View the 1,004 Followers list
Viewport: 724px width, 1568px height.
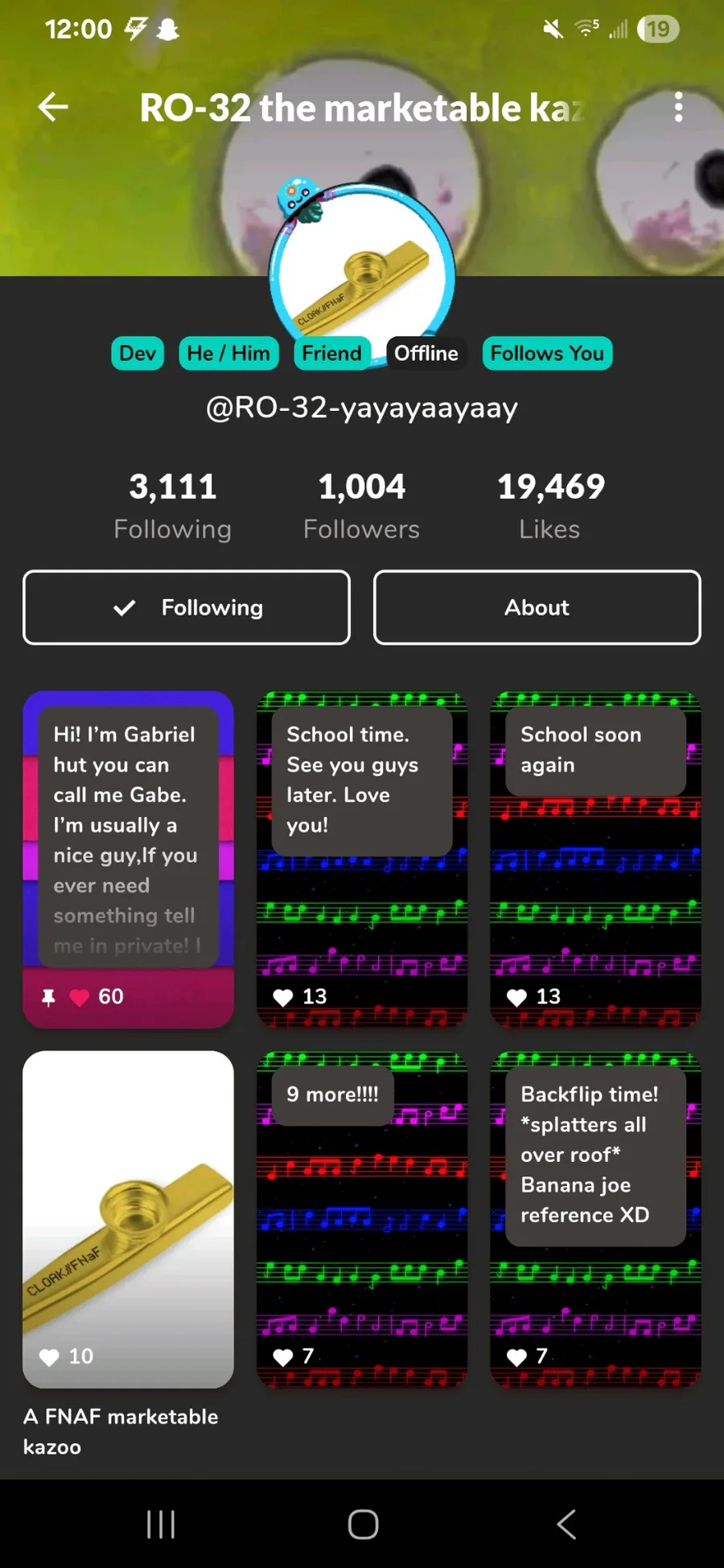point(361,506)
